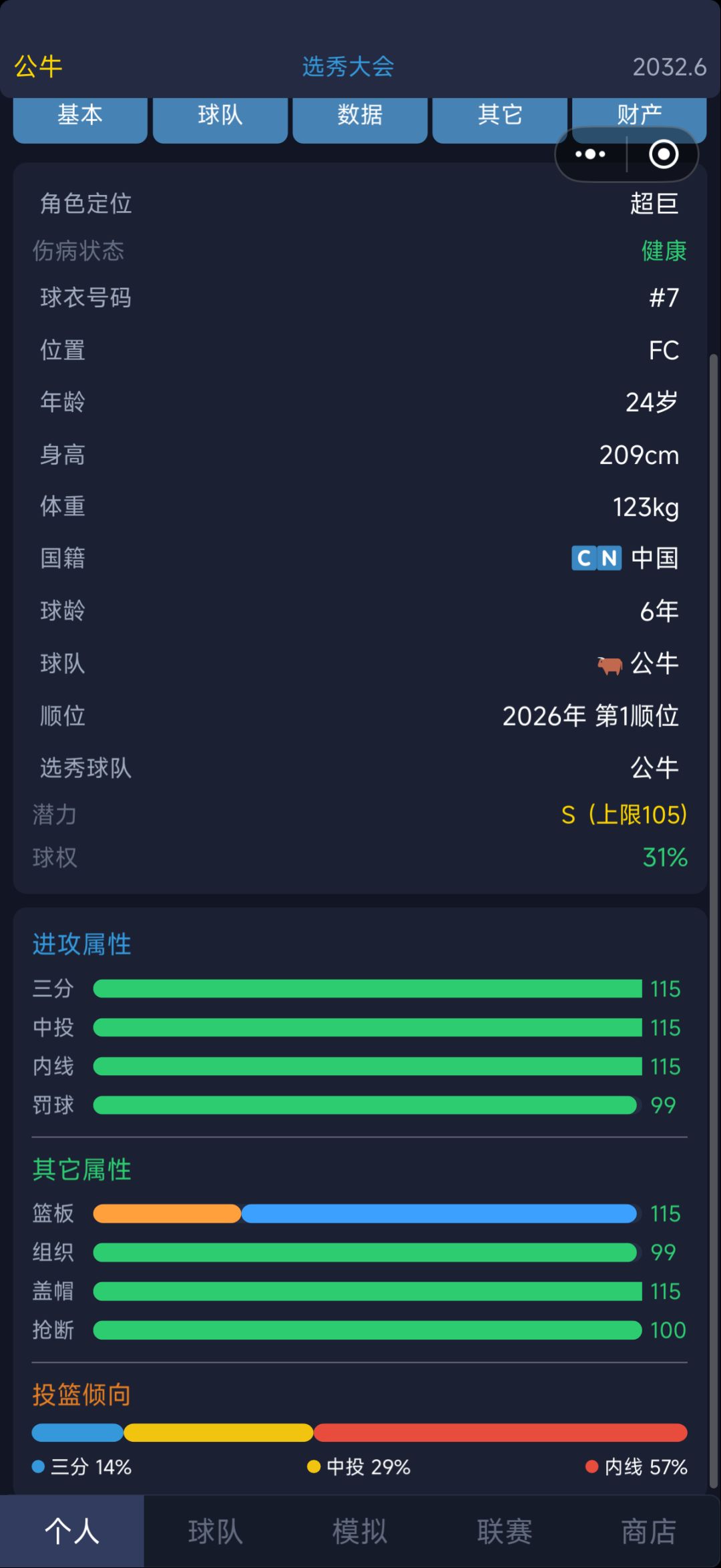Open the mini program three-dot menu
Screen dimensions: 721x1568
[591, 154]
